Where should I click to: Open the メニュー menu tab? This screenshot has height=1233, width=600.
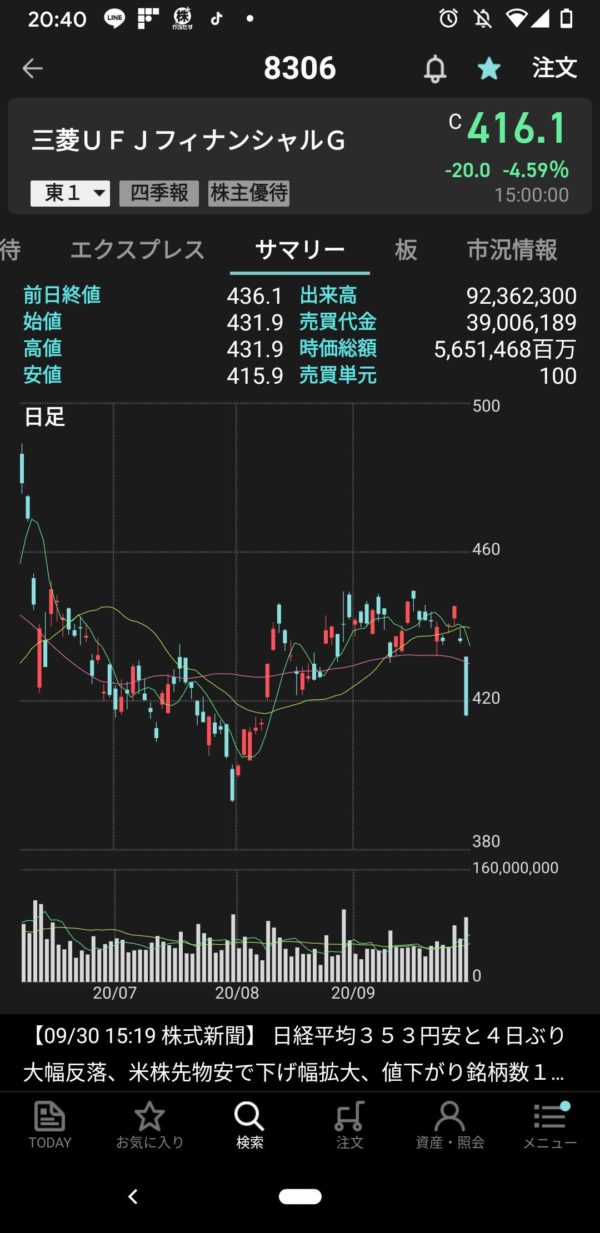tap(550, 1124)
